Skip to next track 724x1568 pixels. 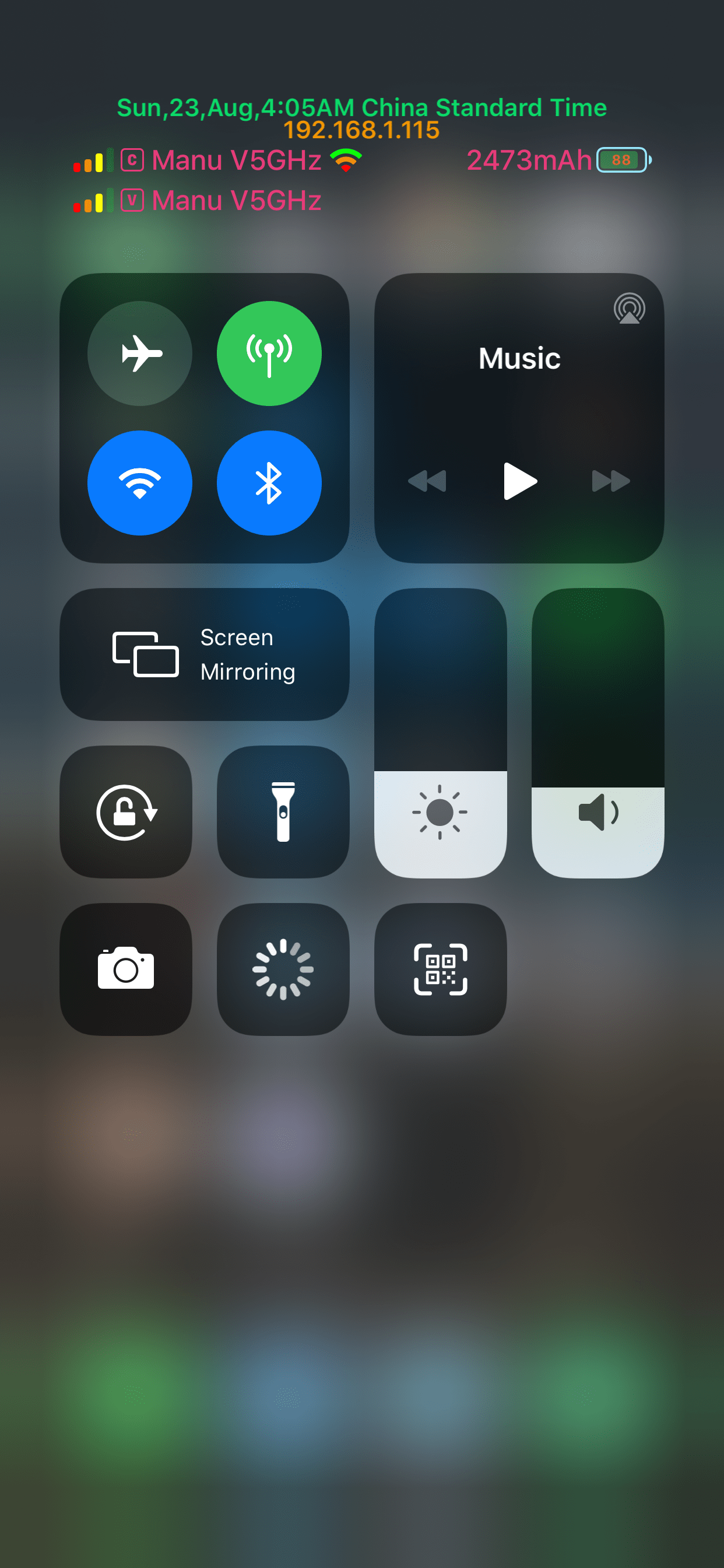(x=611, y=481)
